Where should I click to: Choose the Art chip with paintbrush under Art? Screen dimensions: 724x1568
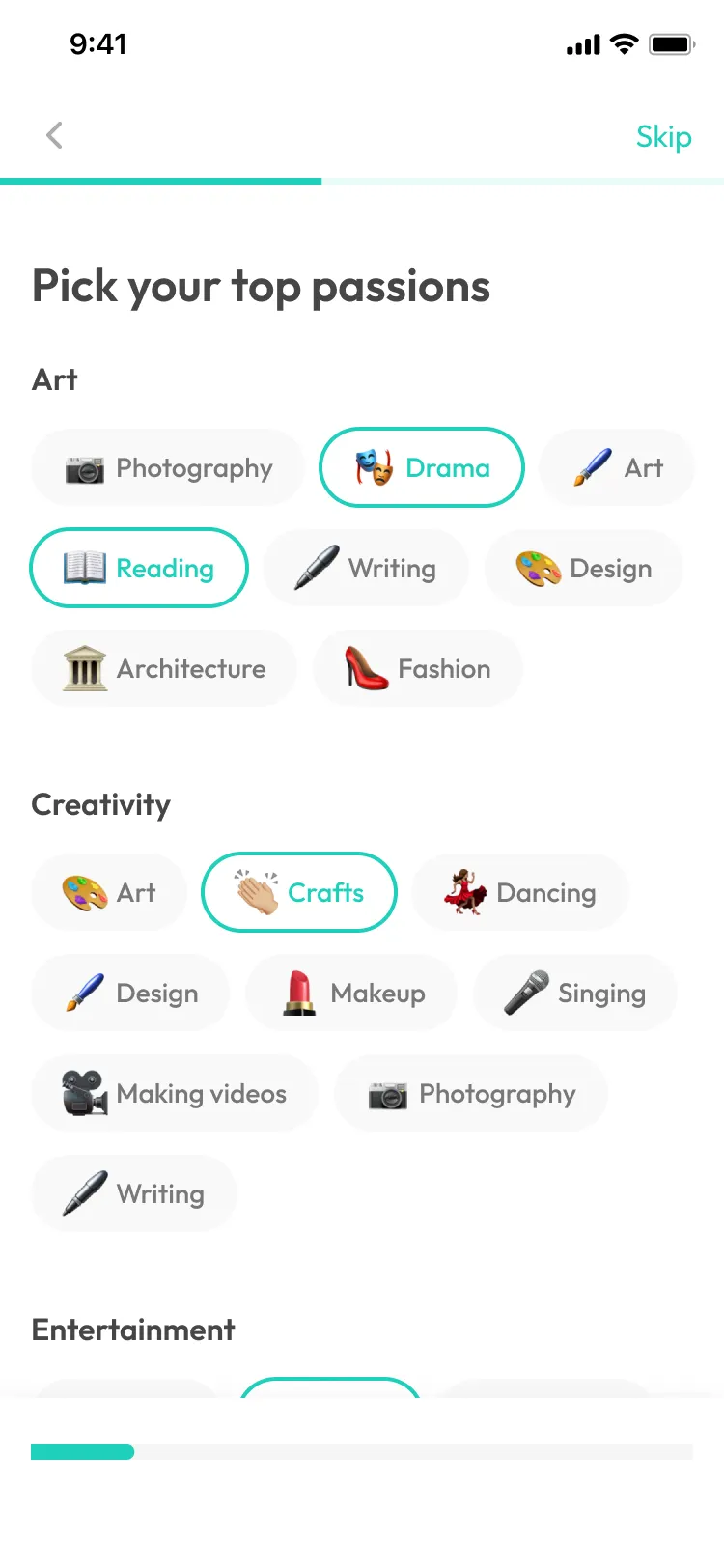point(617,467)
